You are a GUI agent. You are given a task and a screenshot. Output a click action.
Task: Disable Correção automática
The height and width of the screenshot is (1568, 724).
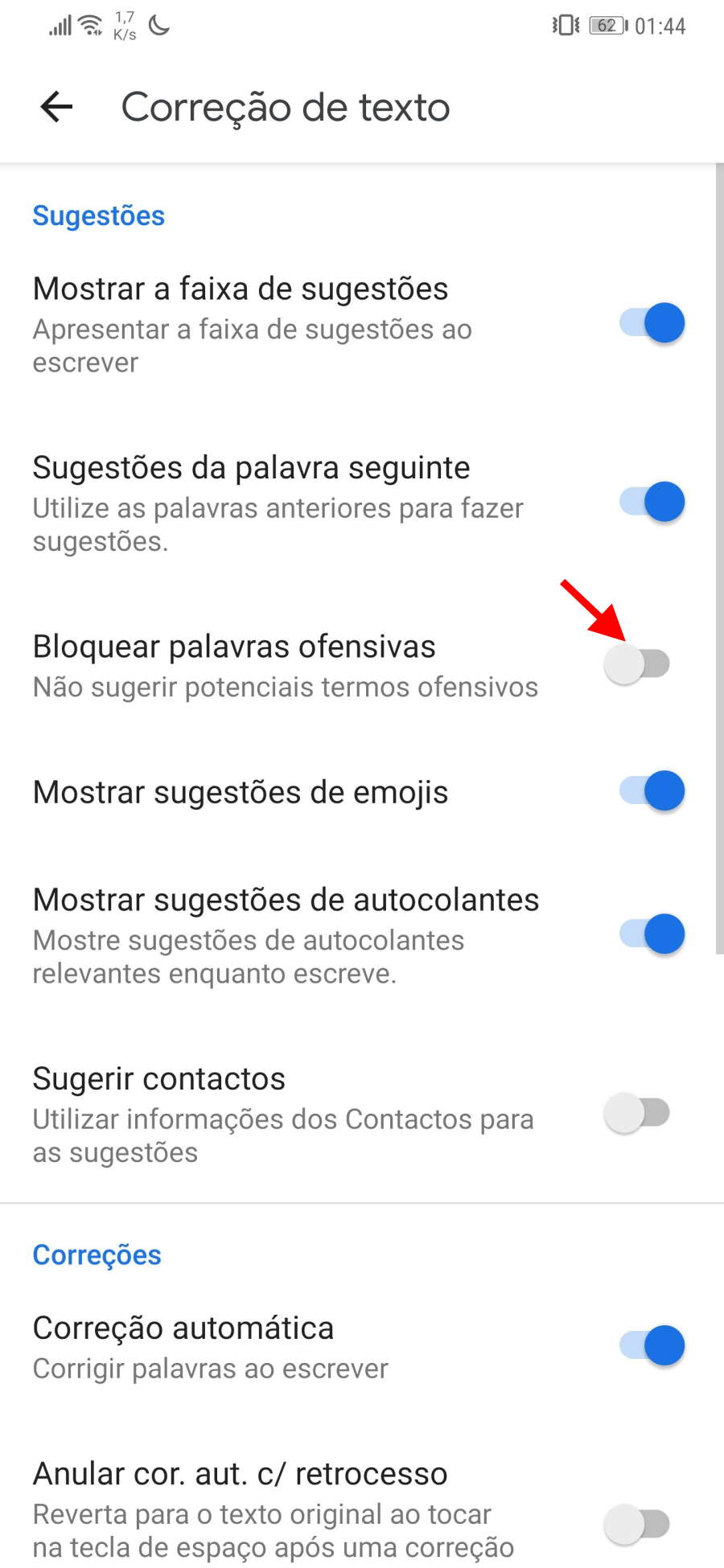(x=652, y=1346)
